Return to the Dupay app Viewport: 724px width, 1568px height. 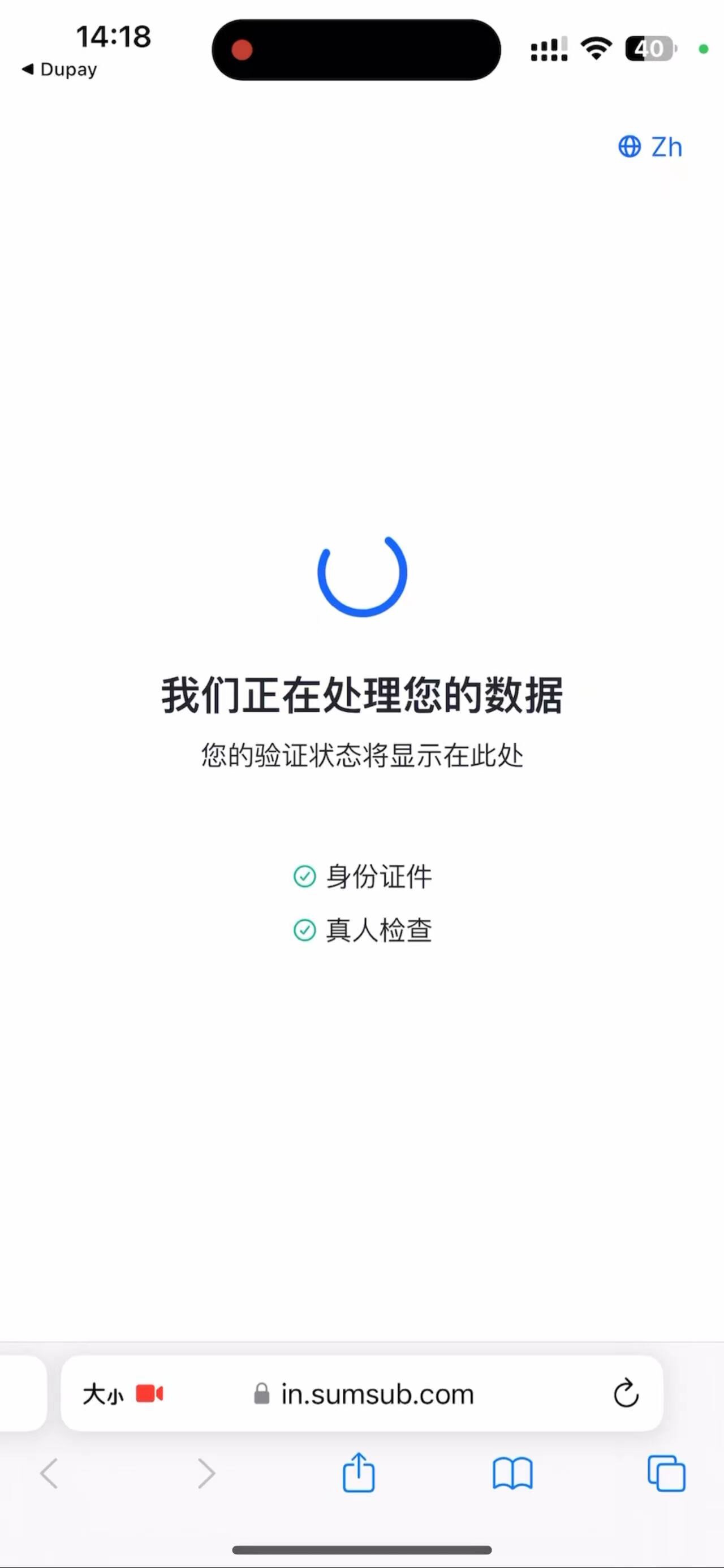pyautogui.click(x=60, y=70)
